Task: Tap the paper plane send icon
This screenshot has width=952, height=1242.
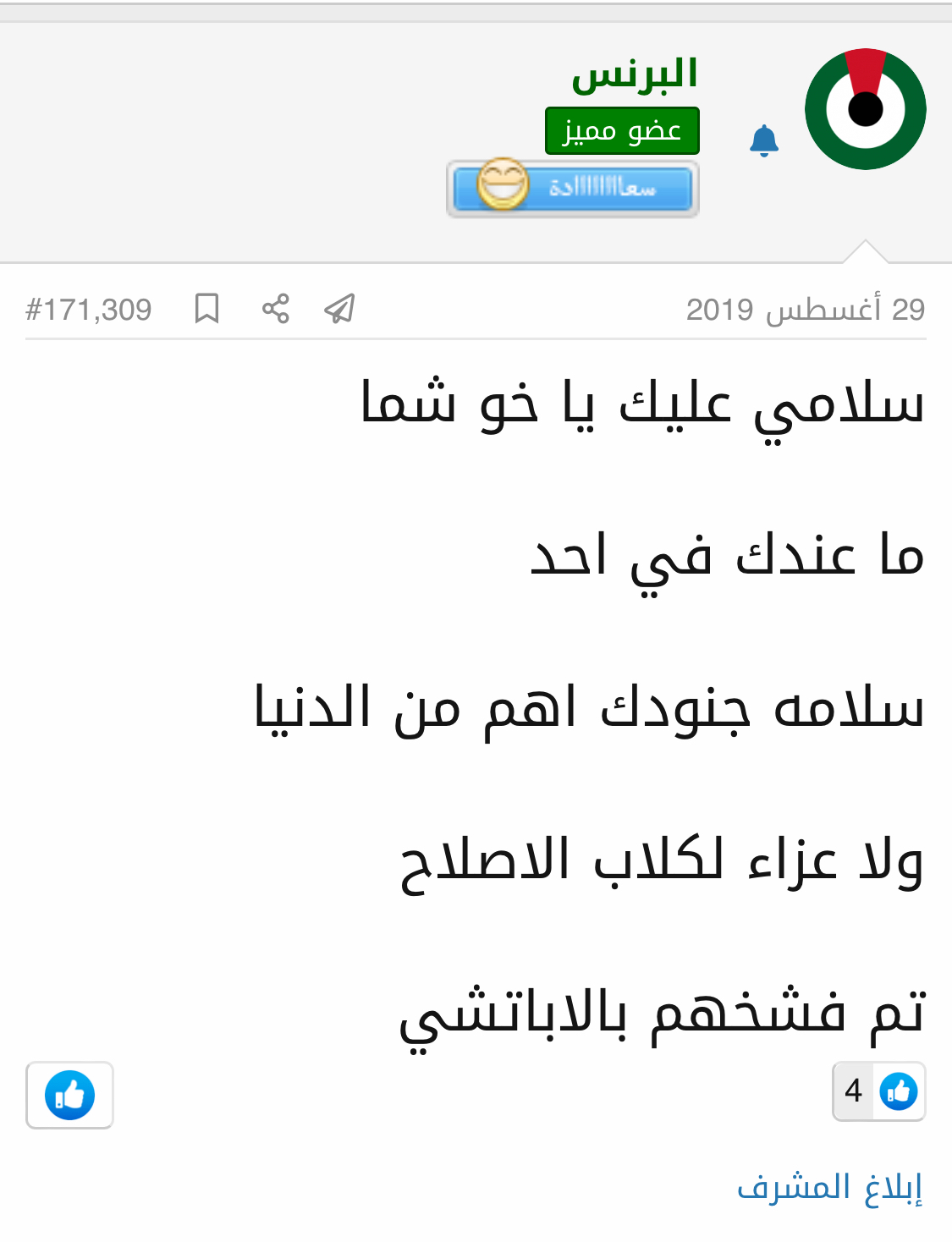Action: (x=339, y=309)
